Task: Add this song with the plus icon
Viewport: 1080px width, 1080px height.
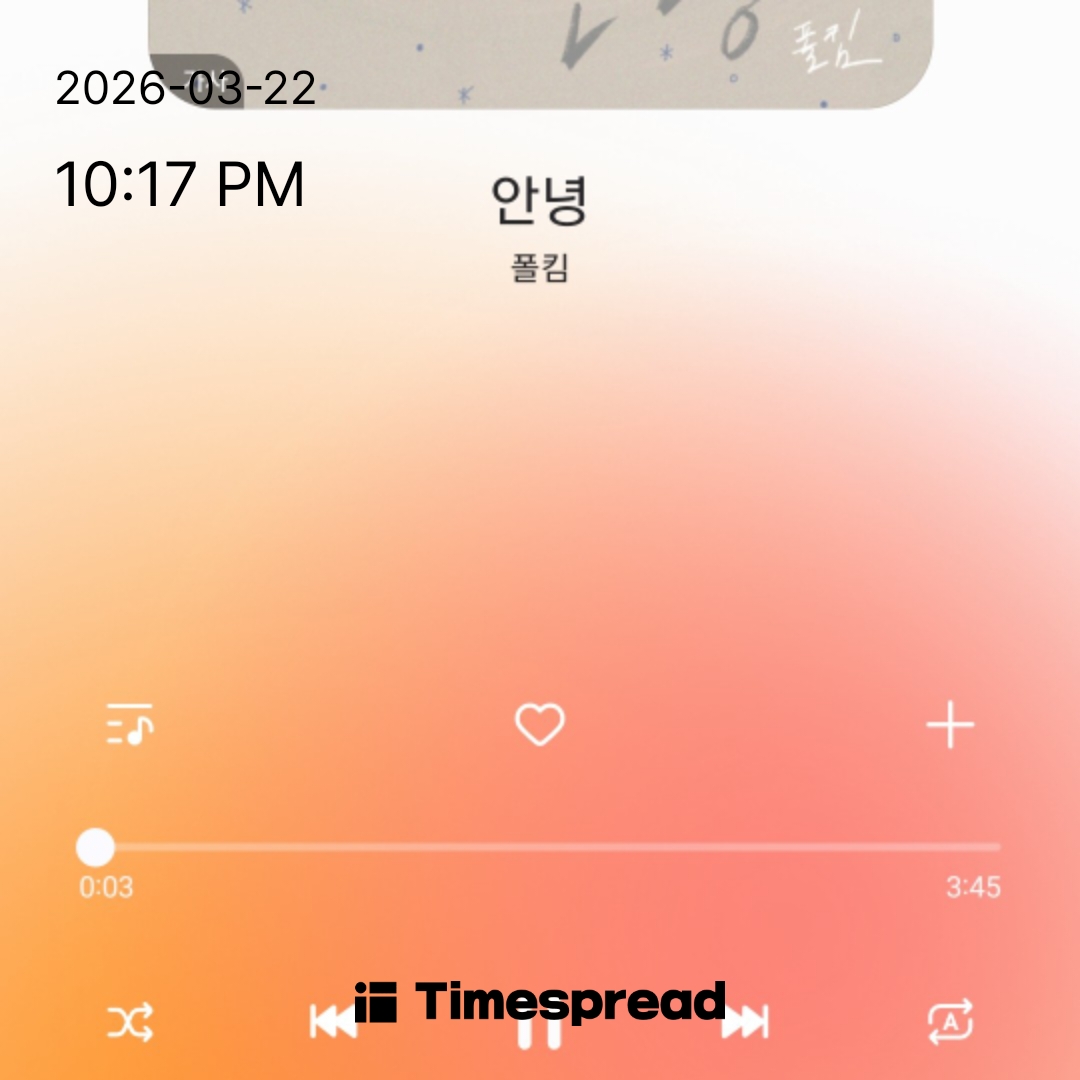Action: [950, 725]
